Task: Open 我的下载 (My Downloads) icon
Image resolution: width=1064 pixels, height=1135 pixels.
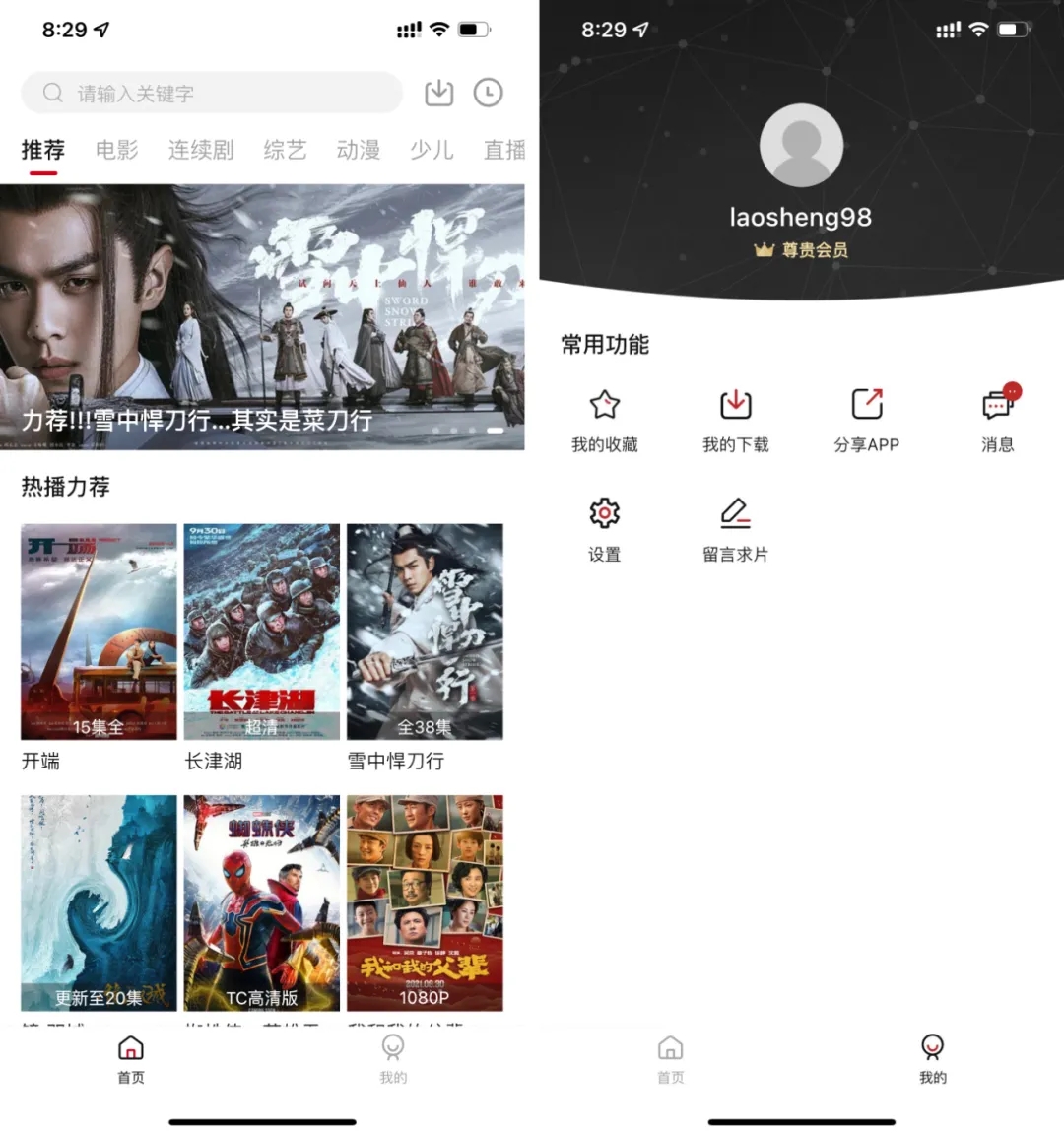Action: pyautogui.click(x=735, y=404)
